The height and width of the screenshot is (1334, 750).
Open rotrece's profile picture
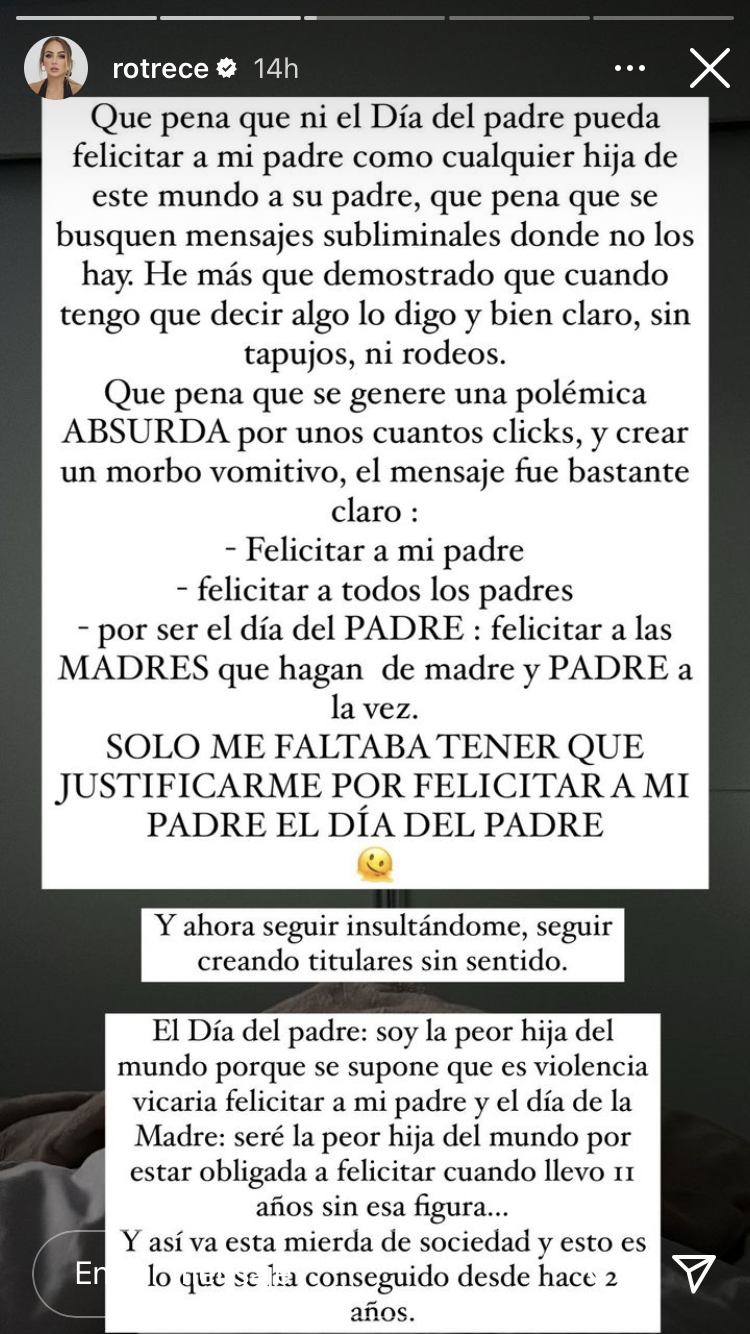point(56,68)
